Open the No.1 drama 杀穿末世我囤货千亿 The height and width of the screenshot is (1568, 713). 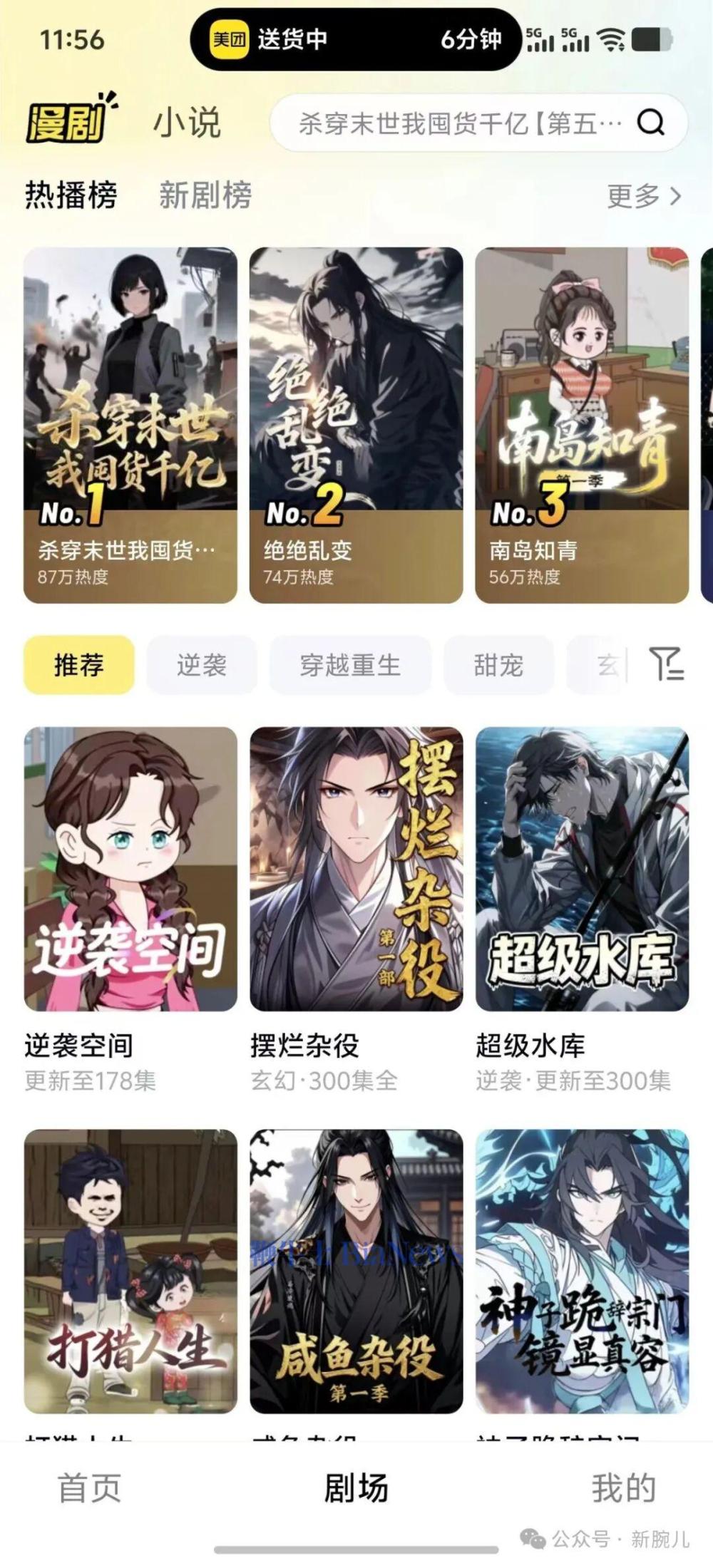click(130, 424)
